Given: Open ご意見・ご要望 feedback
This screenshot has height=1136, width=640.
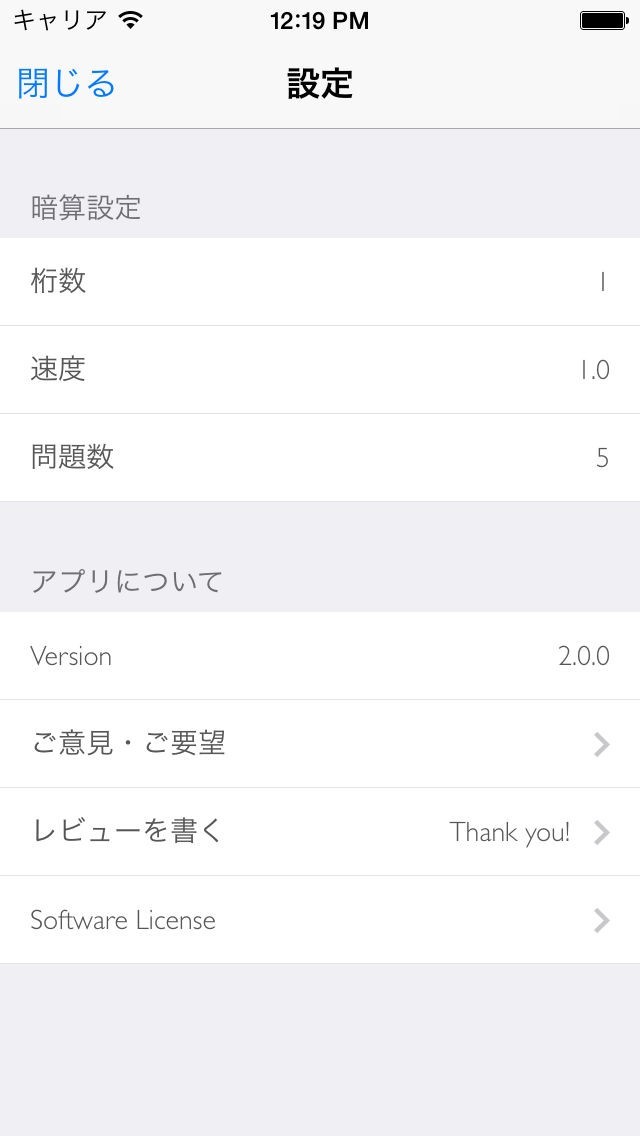Looking at the screenshot, I should pyautogui.click(x=320, y=744).
